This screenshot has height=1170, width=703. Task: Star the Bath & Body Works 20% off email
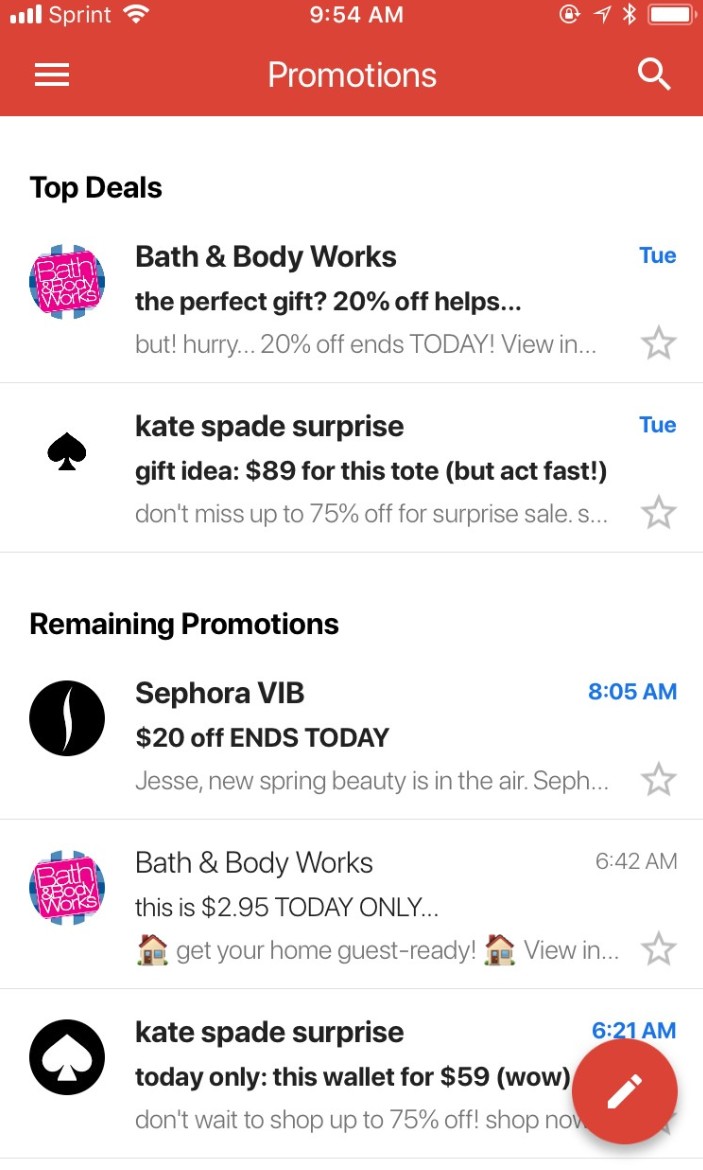click(x=658, y=344)
